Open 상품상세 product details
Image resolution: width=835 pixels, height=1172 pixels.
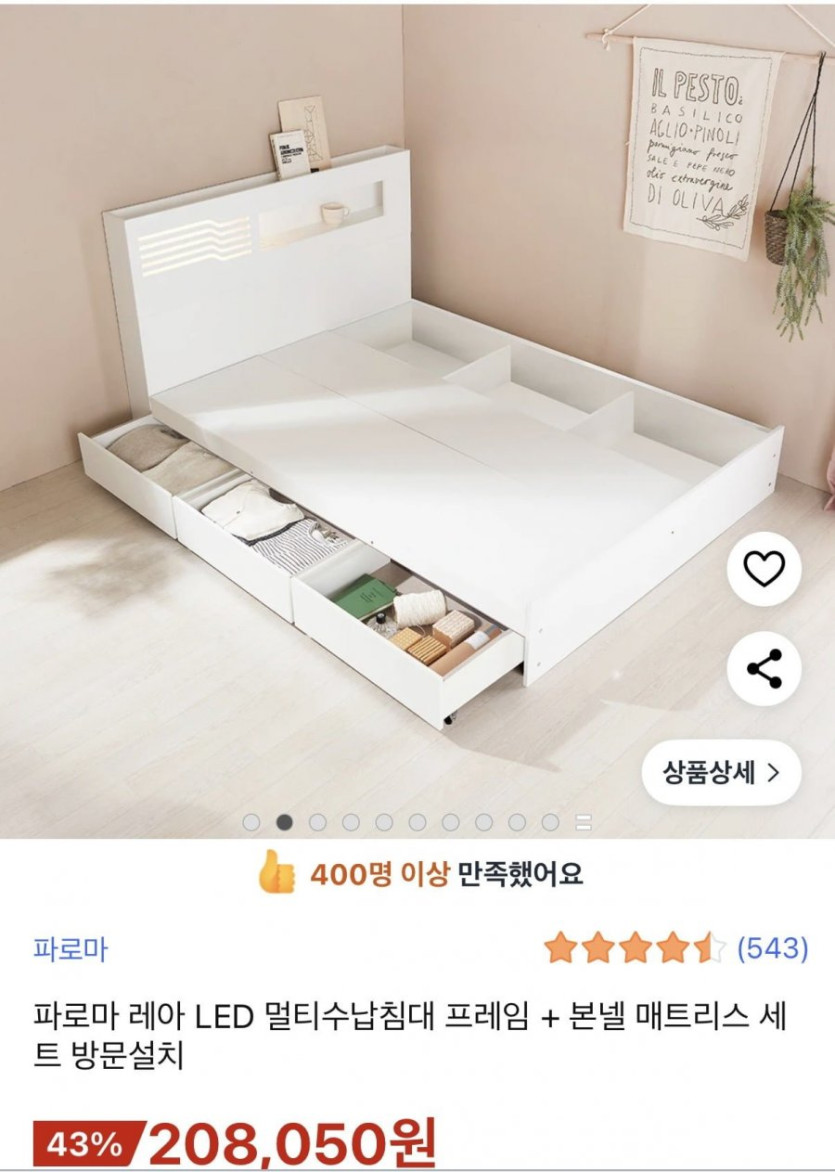coord(720,772)
